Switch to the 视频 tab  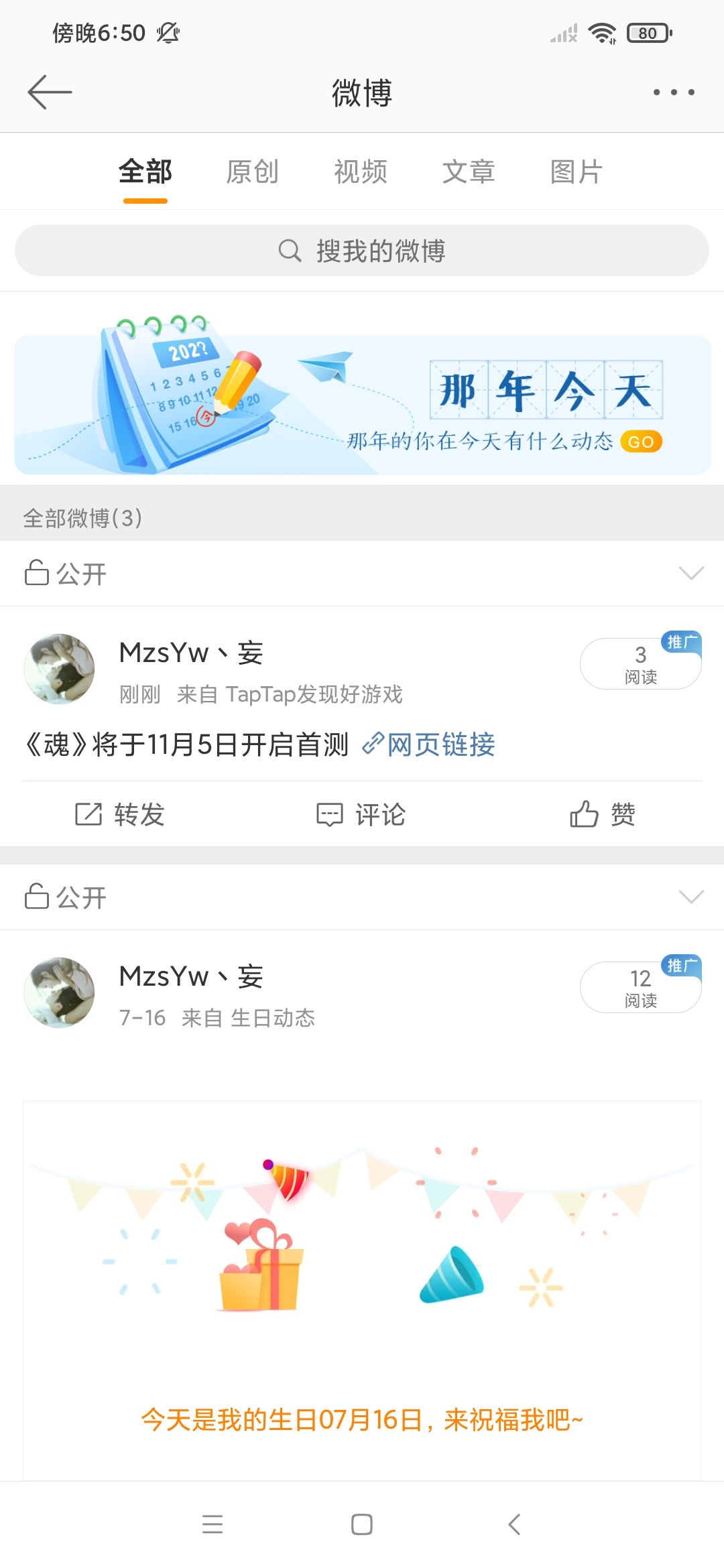click(x=361, y=172)
